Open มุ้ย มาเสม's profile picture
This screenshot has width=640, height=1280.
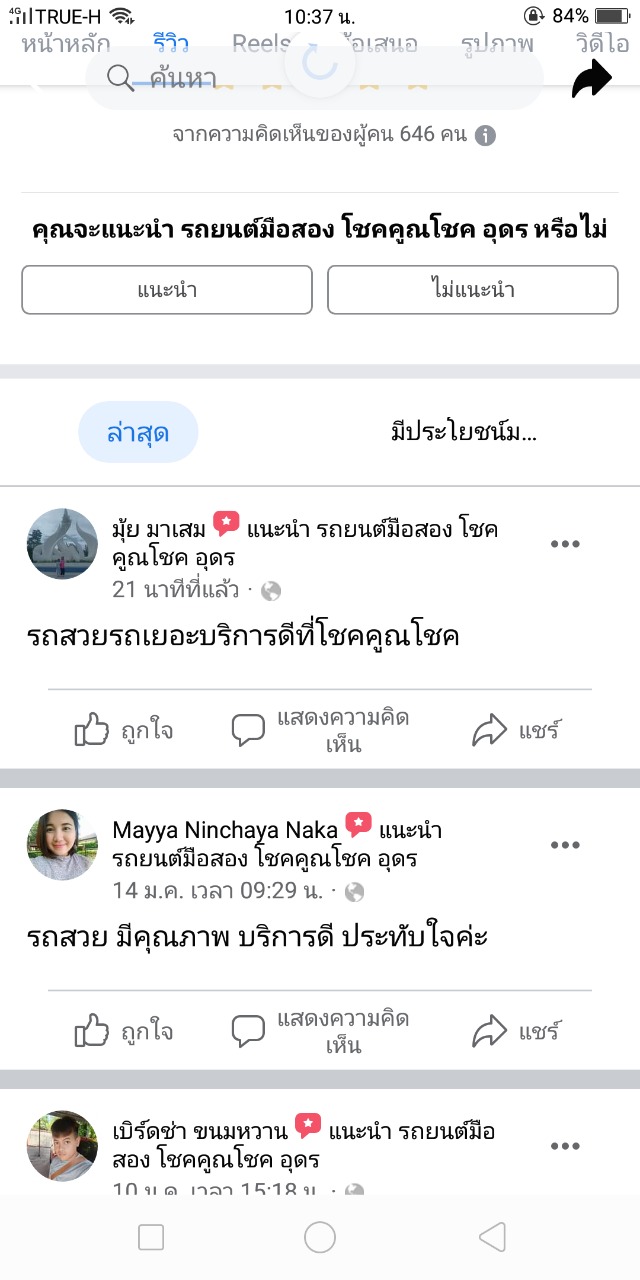(x=62, y=544)
